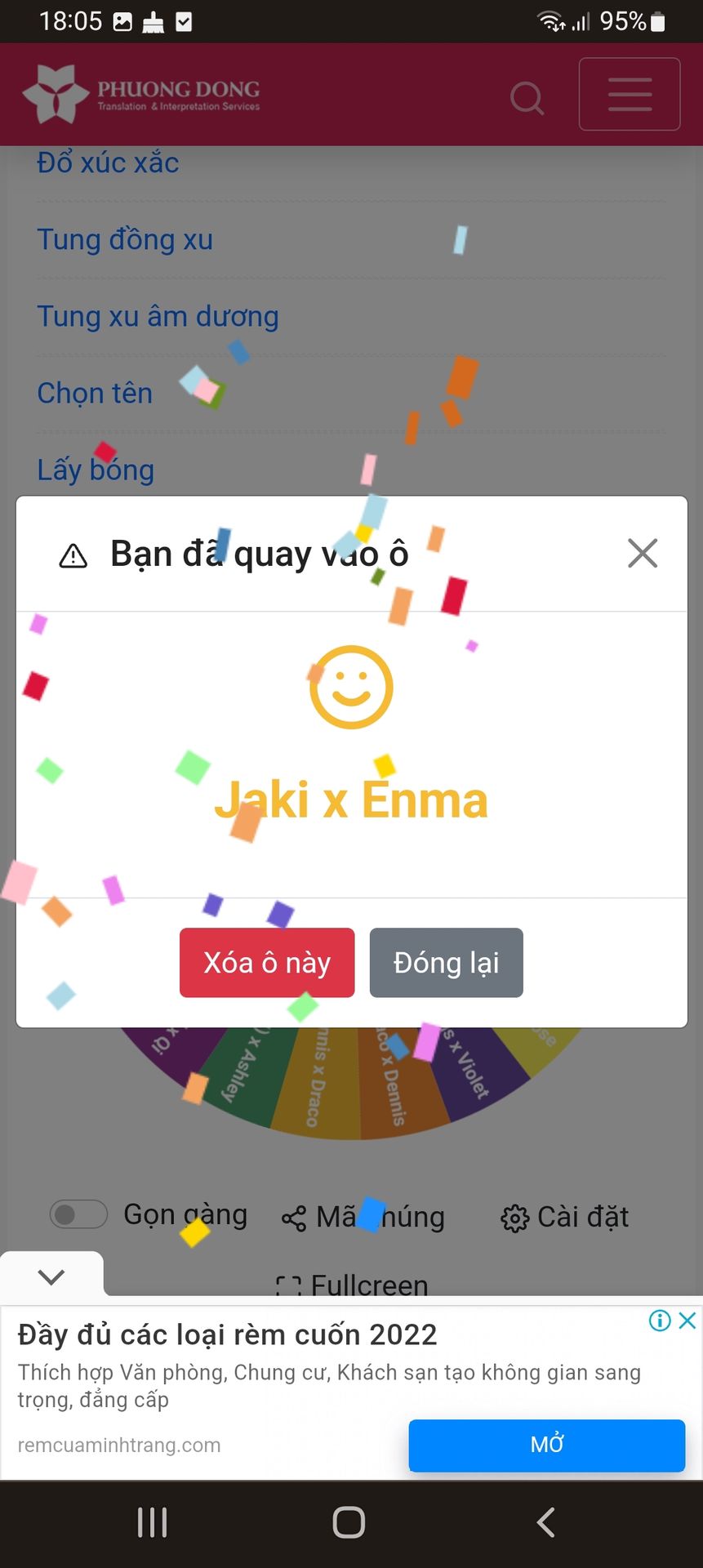Close the result dialog with X

[x=643, y=554]
